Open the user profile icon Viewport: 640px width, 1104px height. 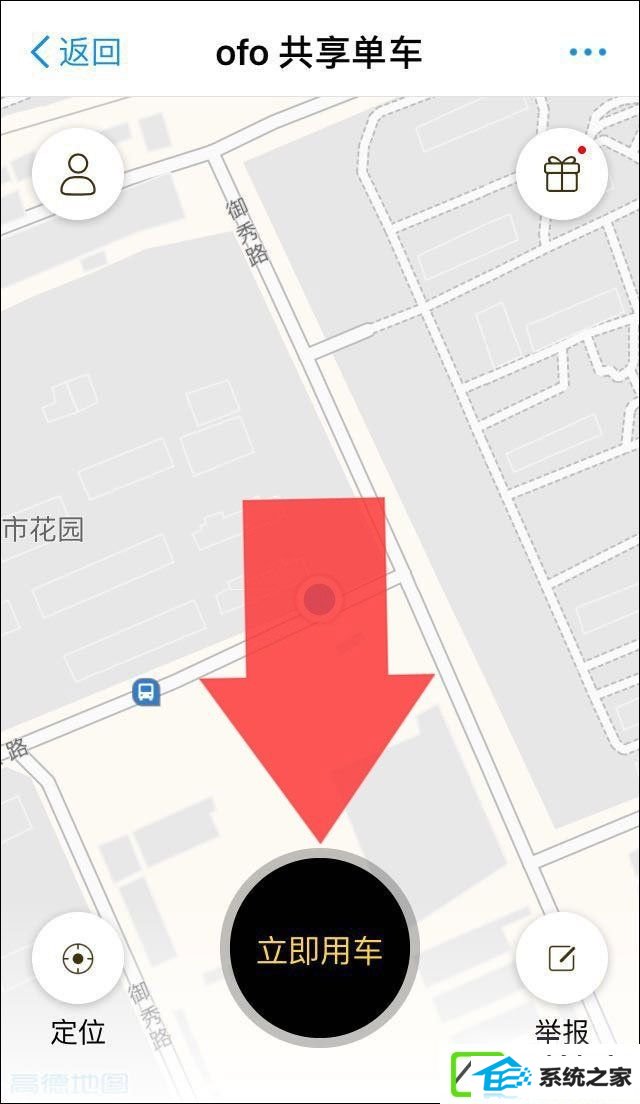click(78, 175)
